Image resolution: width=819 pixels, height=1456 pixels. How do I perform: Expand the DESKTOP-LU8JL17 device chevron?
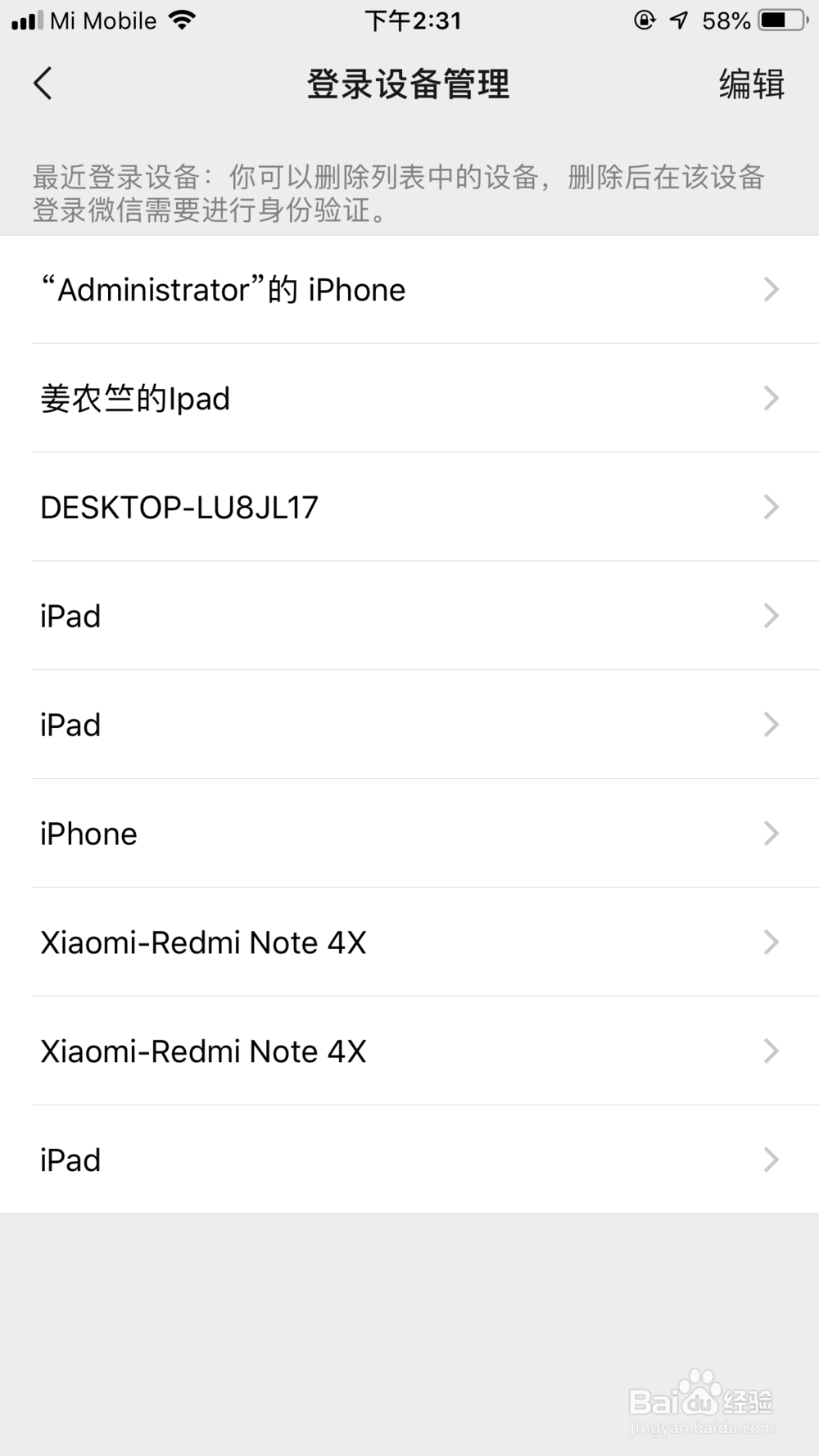point(770,506)
